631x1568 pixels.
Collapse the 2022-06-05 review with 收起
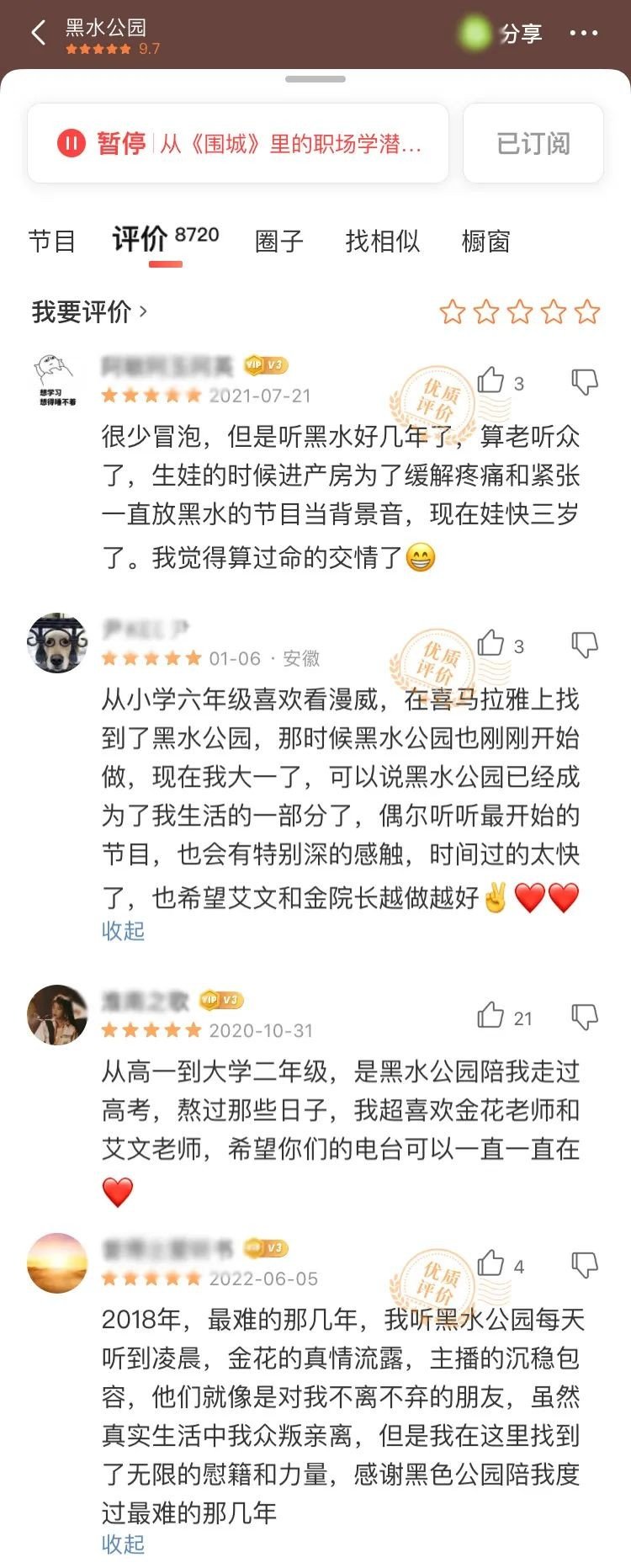coord(123,1544)
